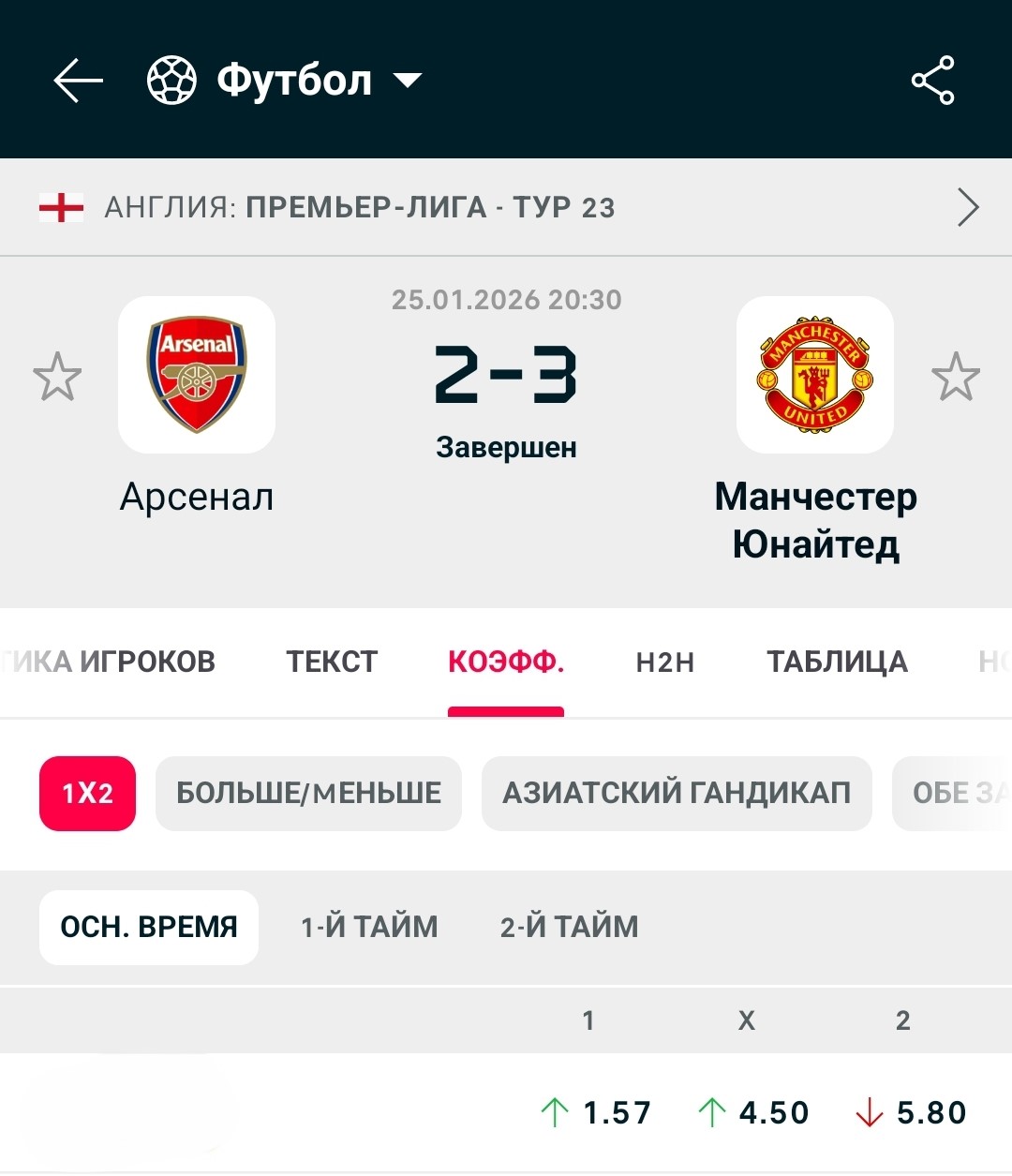The image size is (1012, 1176).
Task: Add Арсенал to favorites
Action: (57, 377)
